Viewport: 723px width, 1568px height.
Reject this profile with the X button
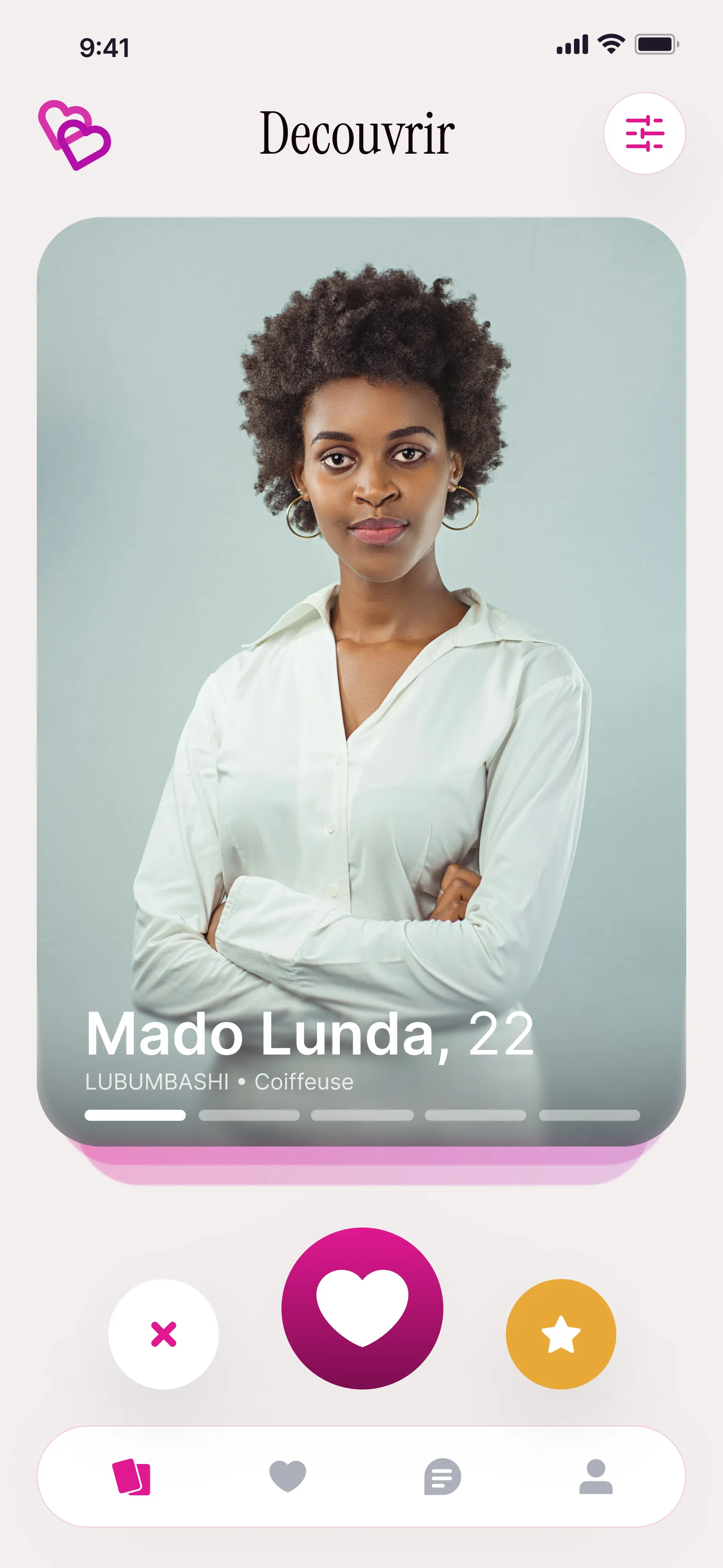[163, 1334]
